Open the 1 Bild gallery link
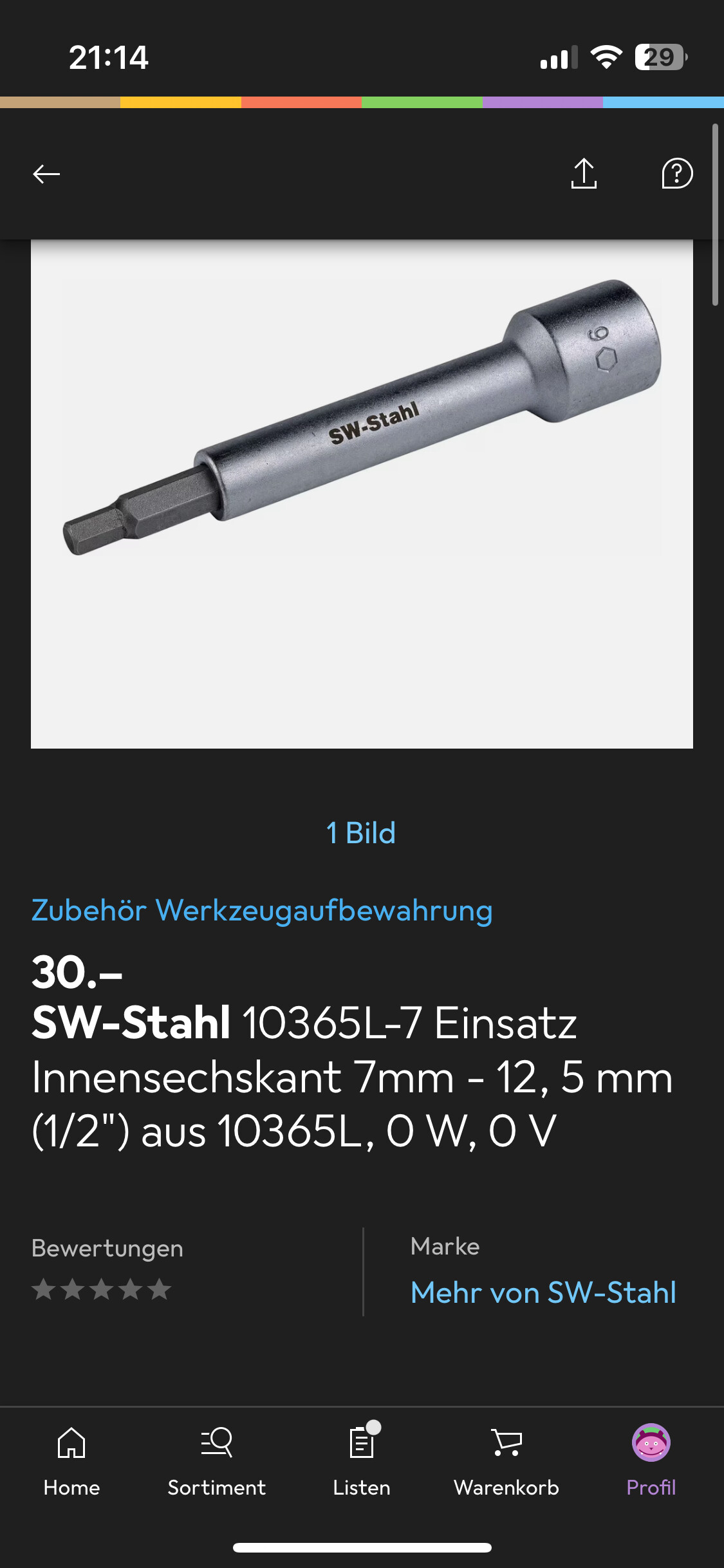The height and width of the screenshot is (1568, 724). pos(361,833)
